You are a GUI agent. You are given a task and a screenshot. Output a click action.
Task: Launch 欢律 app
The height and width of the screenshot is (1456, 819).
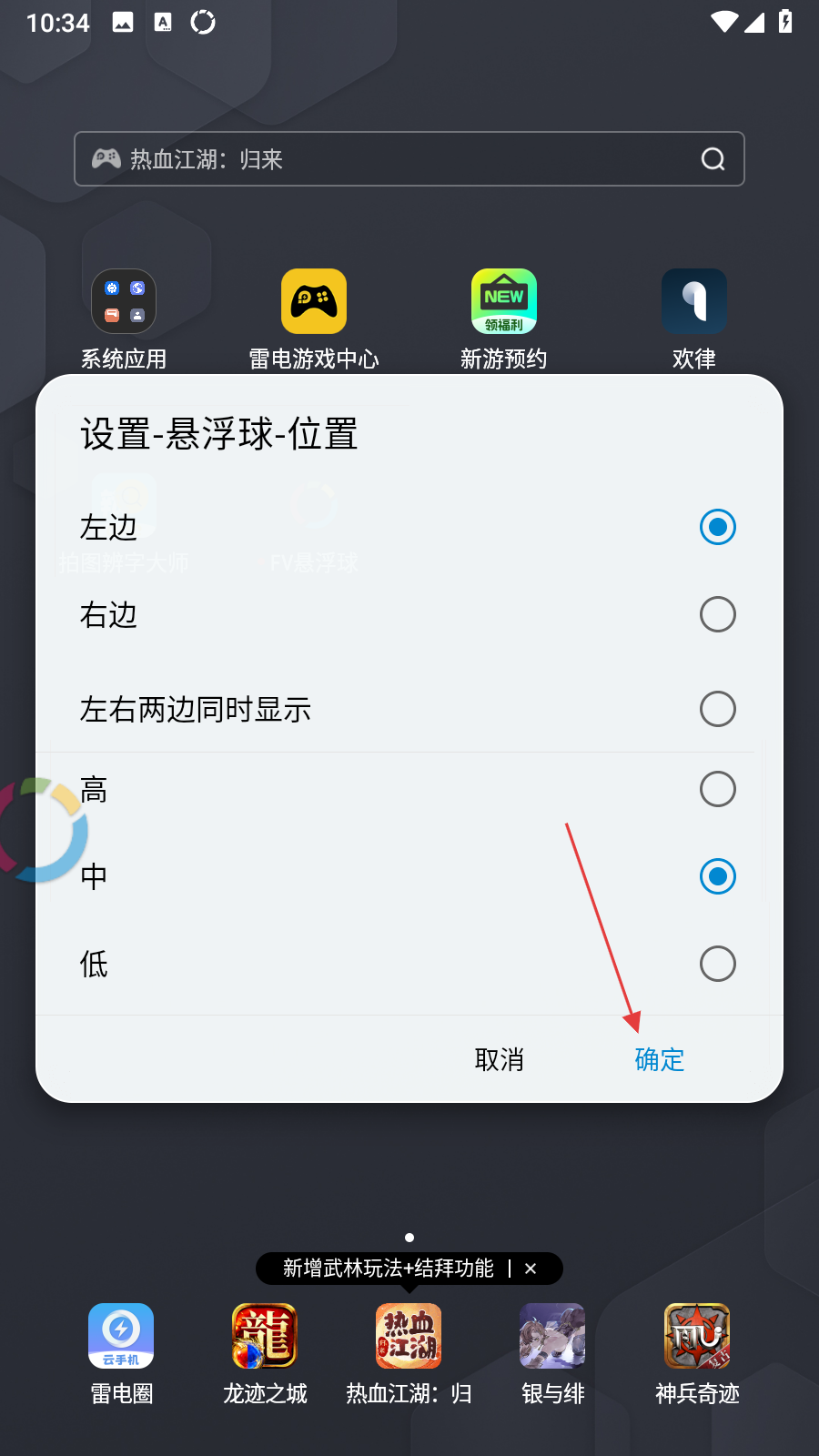click(694, 302)
